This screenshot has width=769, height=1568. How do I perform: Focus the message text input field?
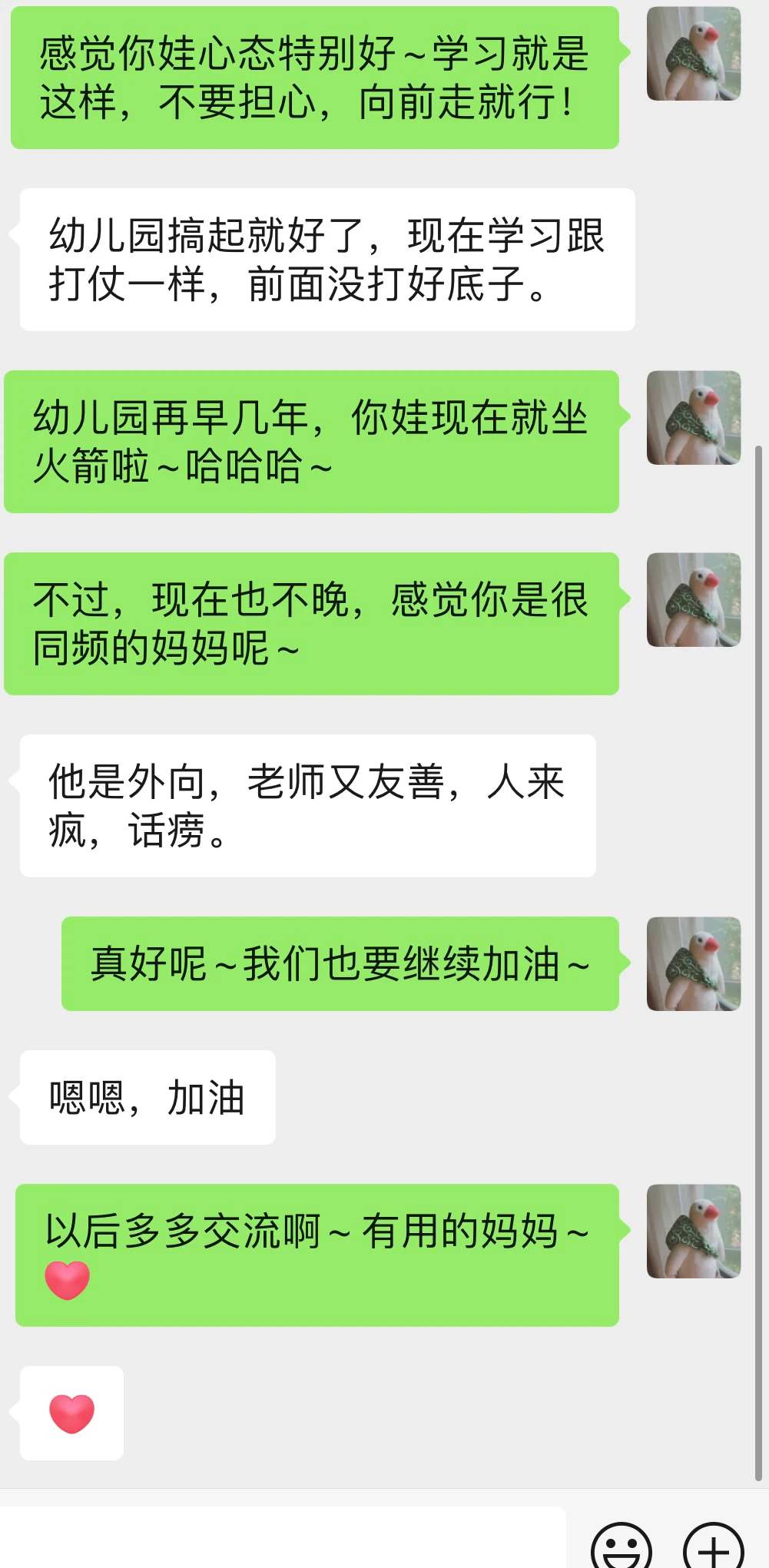pos(283,1538)
